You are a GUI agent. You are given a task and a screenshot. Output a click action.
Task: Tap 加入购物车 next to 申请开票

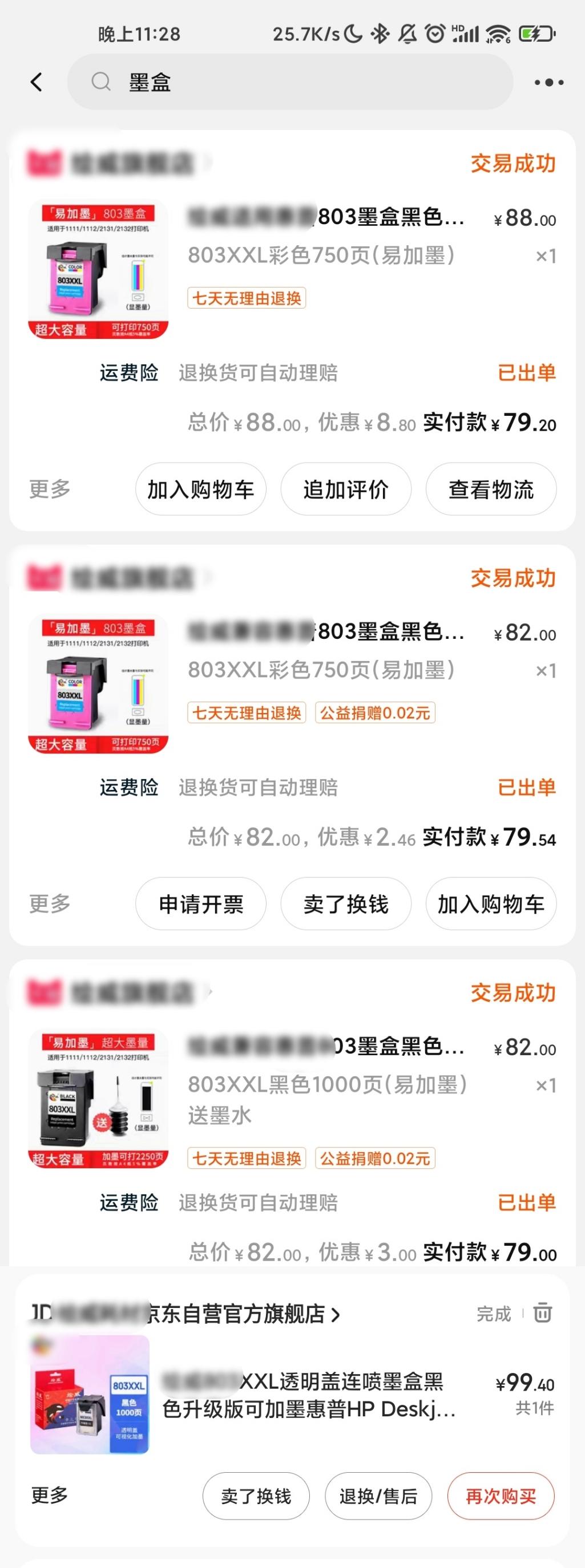point(491,904)
